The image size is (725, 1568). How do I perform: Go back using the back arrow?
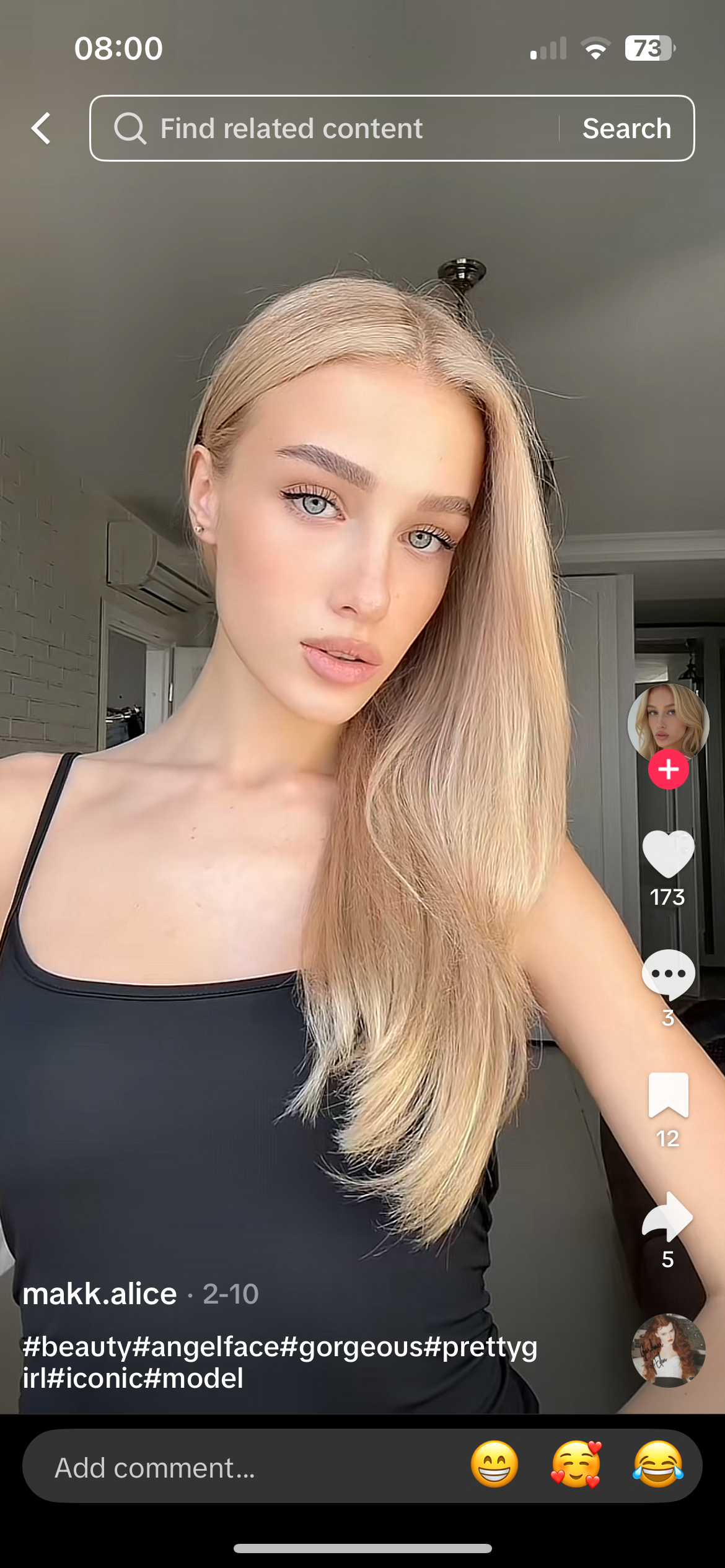42,128
